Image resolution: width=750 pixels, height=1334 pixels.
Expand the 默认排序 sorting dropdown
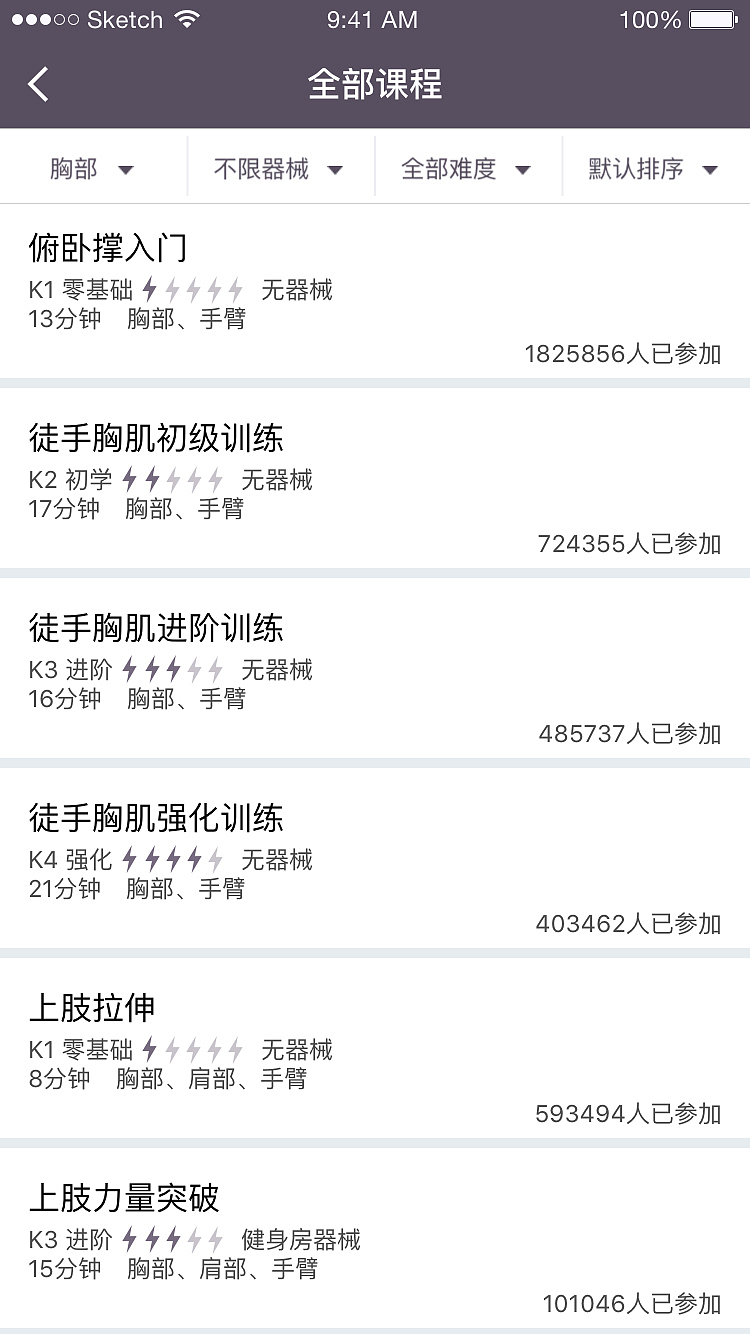coord(652,168)
